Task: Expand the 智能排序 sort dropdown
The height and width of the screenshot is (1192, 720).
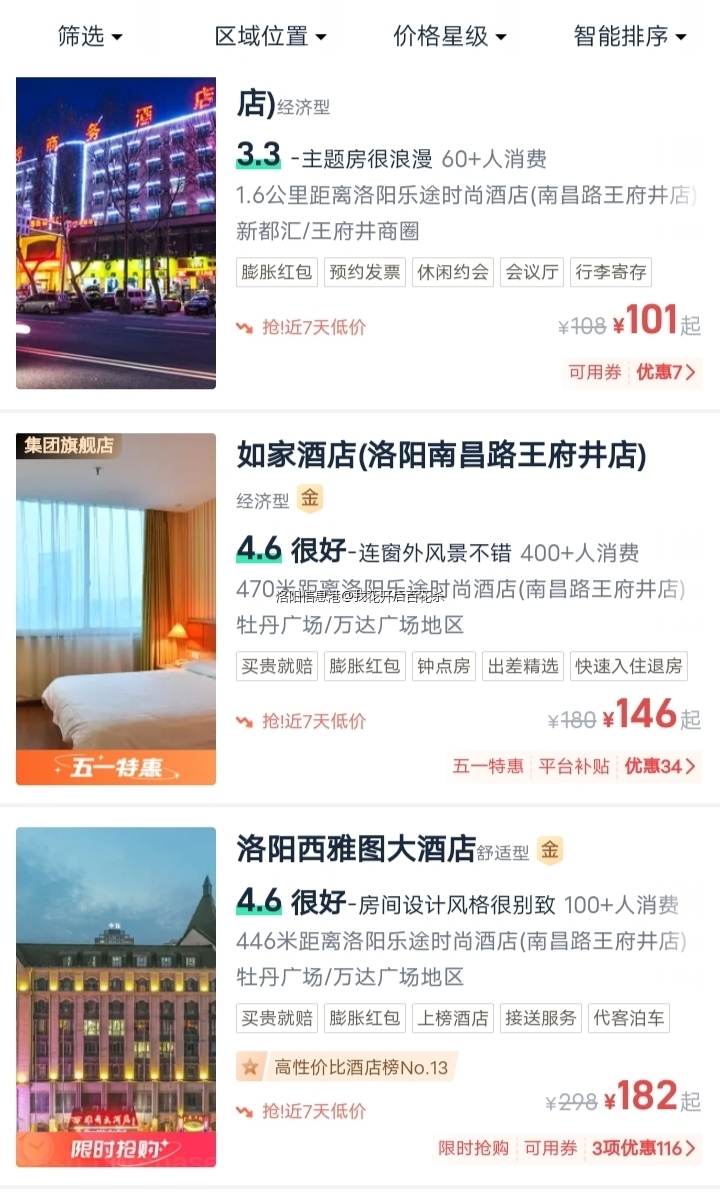Action: [630, 37]
